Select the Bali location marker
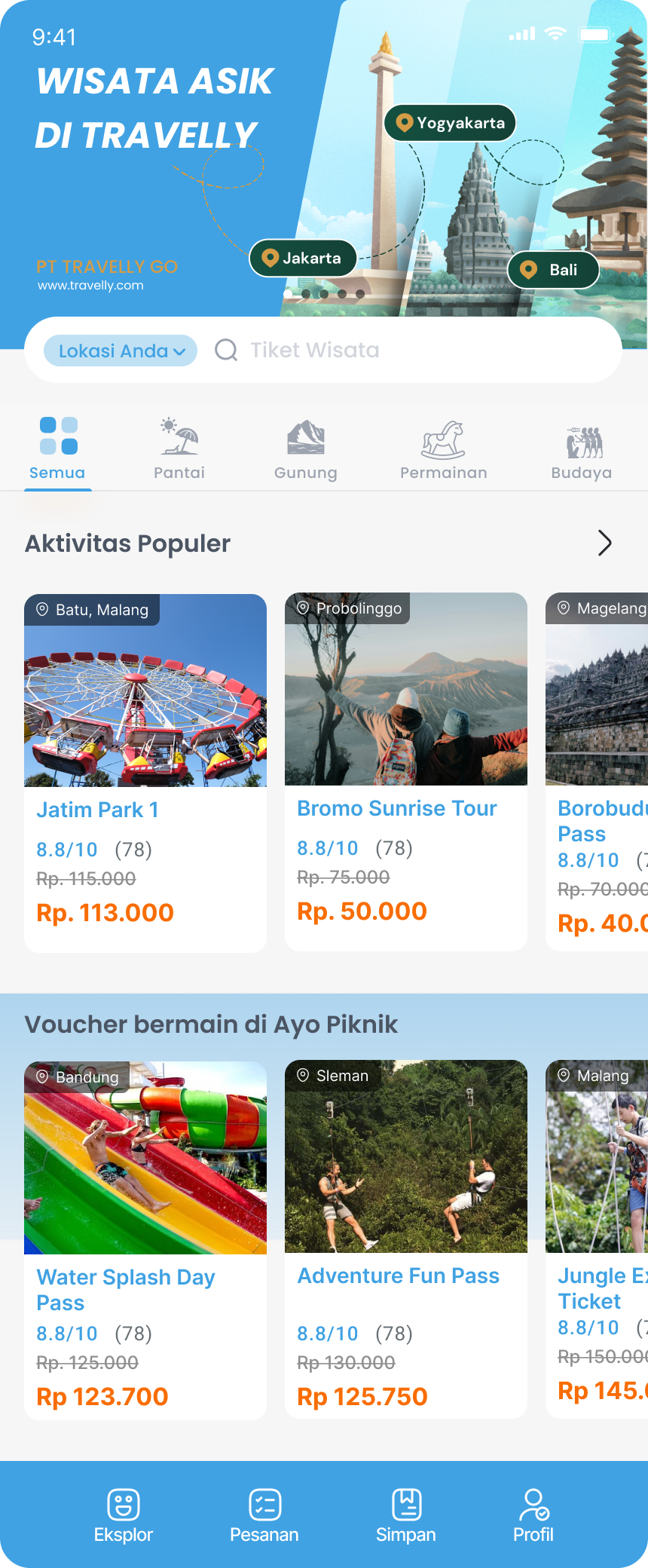Image resolution: width=648 pixels, height=1568 pixels. click(553, 270)
